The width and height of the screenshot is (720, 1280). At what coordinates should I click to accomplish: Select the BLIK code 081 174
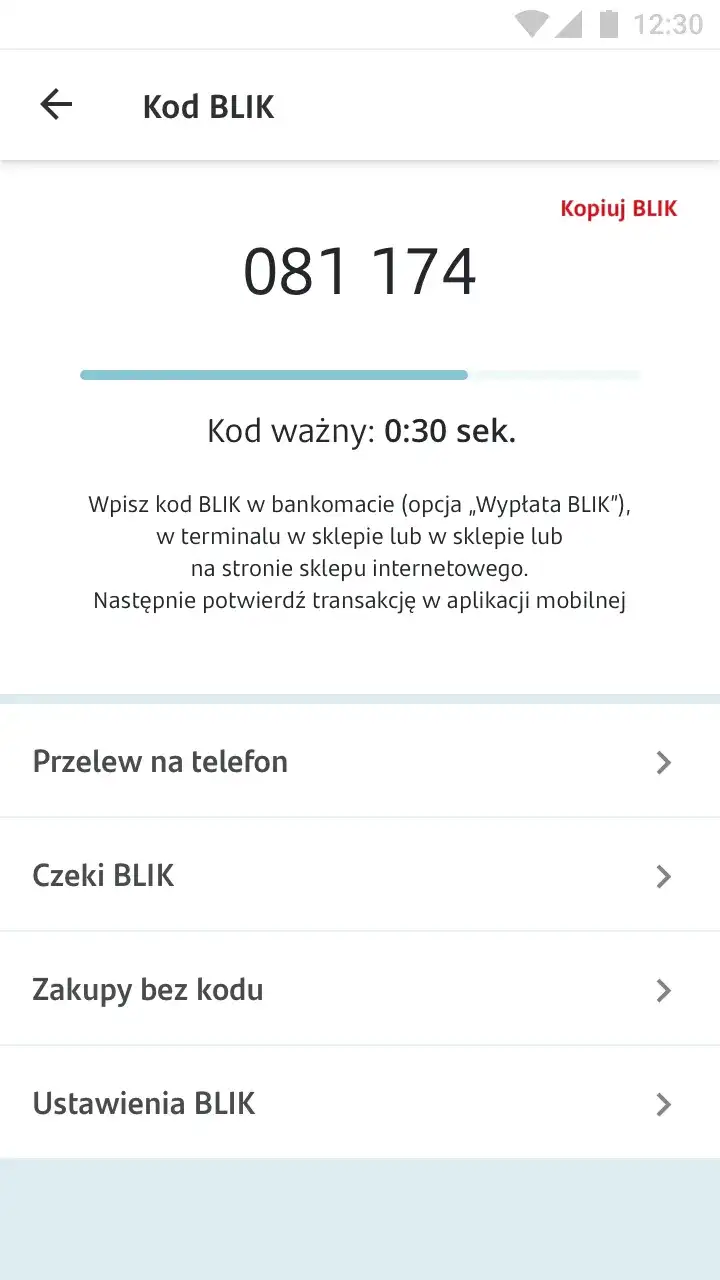tap(360, 270)
